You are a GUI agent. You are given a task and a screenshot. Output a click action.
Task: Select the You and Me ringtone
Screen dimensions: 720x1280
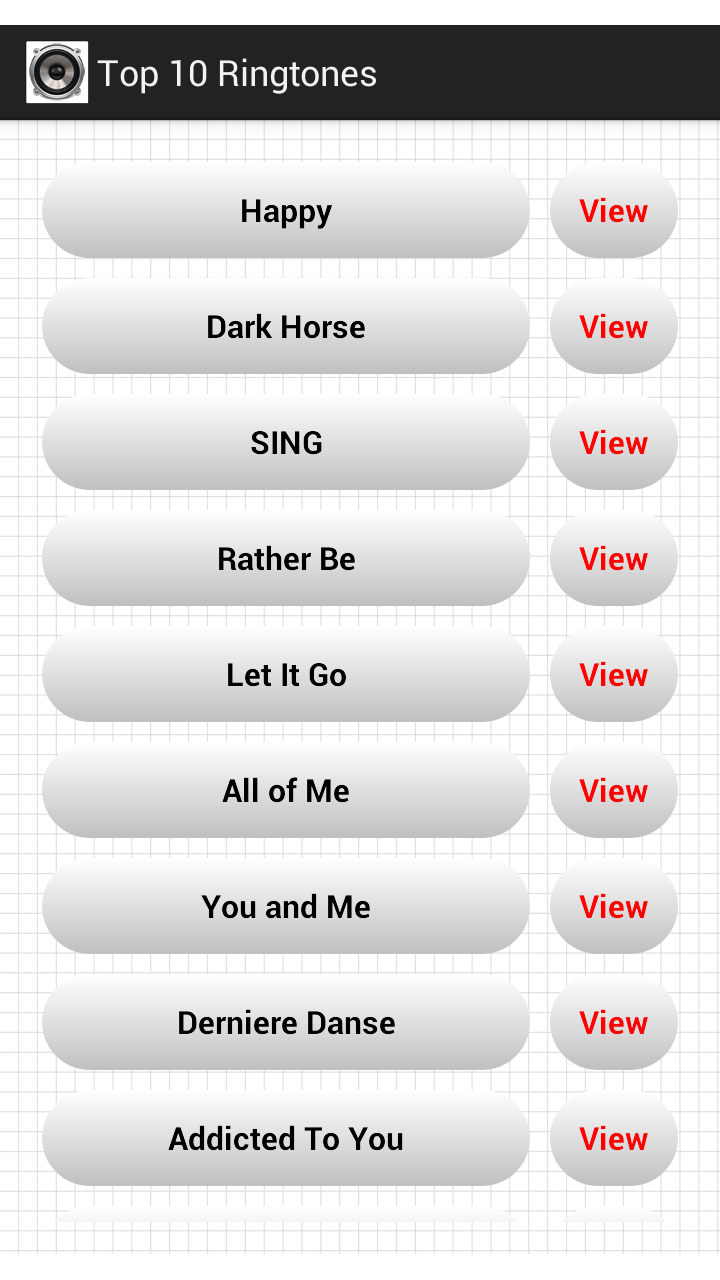pyautogui.click(x=286, y=907)
